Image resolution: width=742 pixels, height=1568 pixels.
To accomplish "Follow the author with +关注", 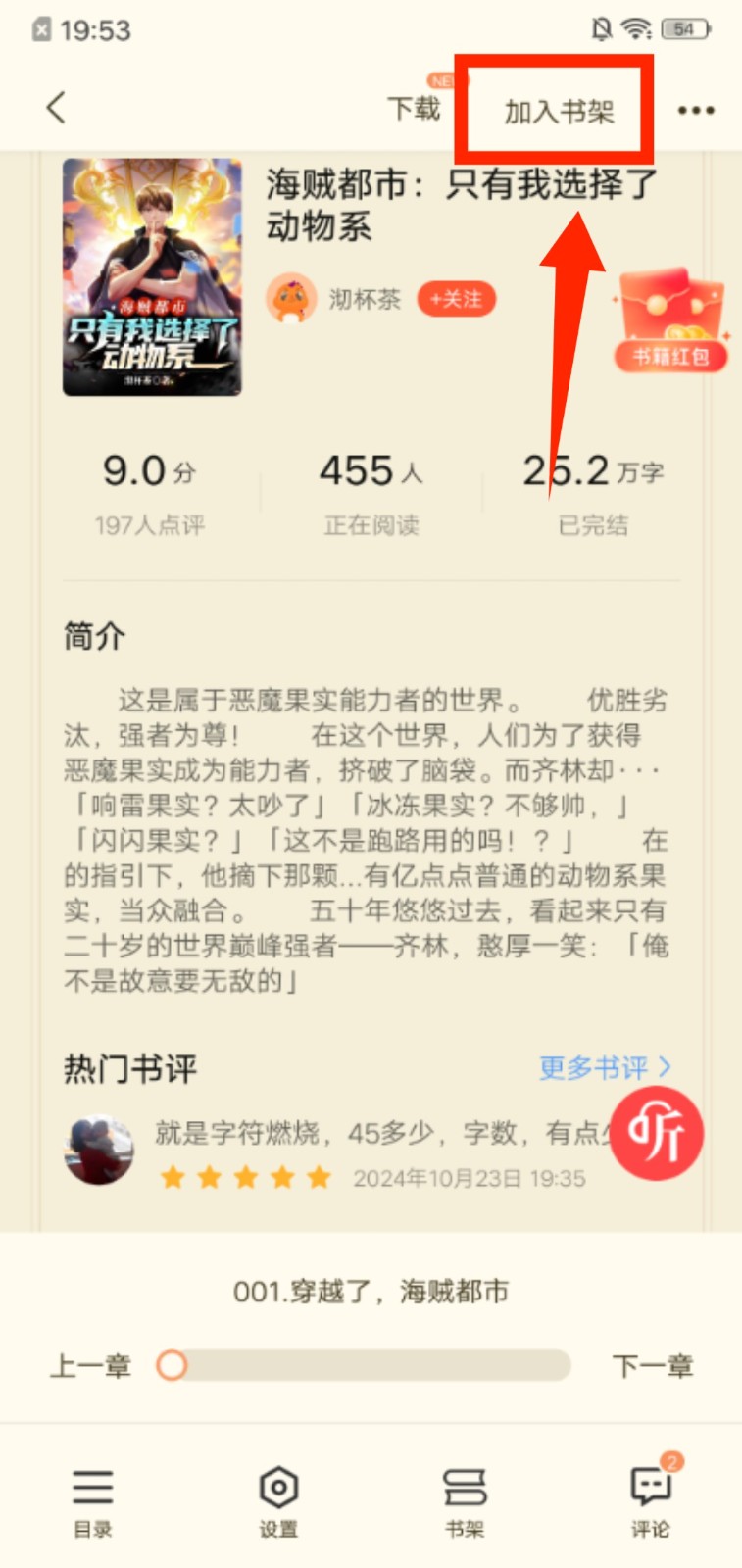I will click(x=456, y=299).
